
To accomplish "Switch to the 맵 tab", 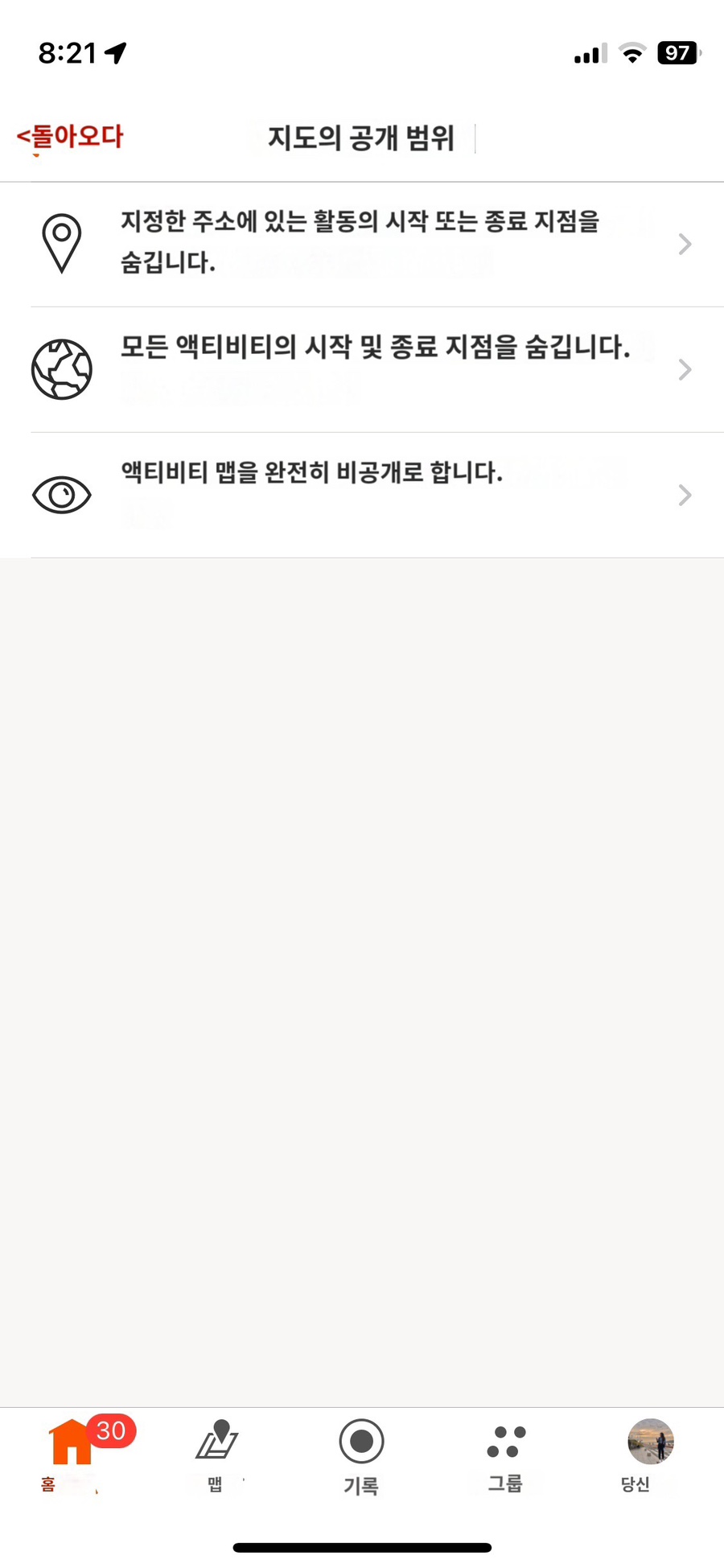I will tap(216, 1455).
